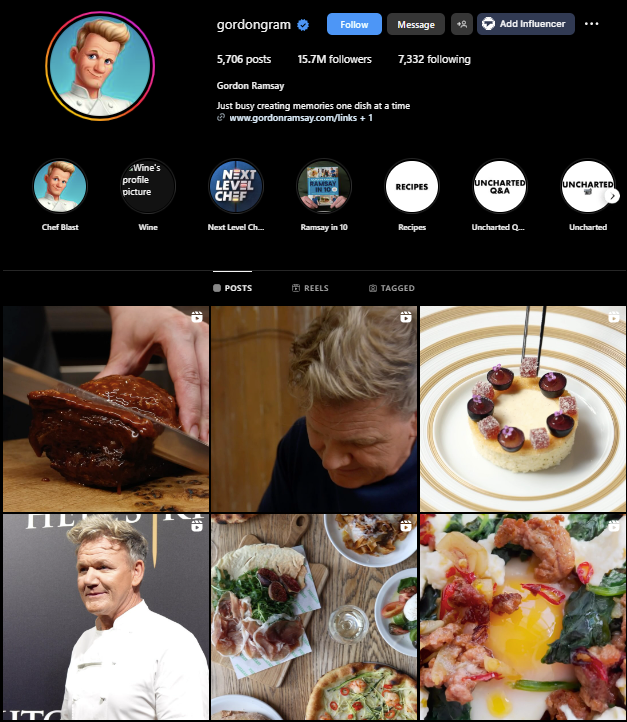Switch to the Tagged tab
Image resolution: width=627 pixels, height=722 pixels.
[x=391, y=288]
